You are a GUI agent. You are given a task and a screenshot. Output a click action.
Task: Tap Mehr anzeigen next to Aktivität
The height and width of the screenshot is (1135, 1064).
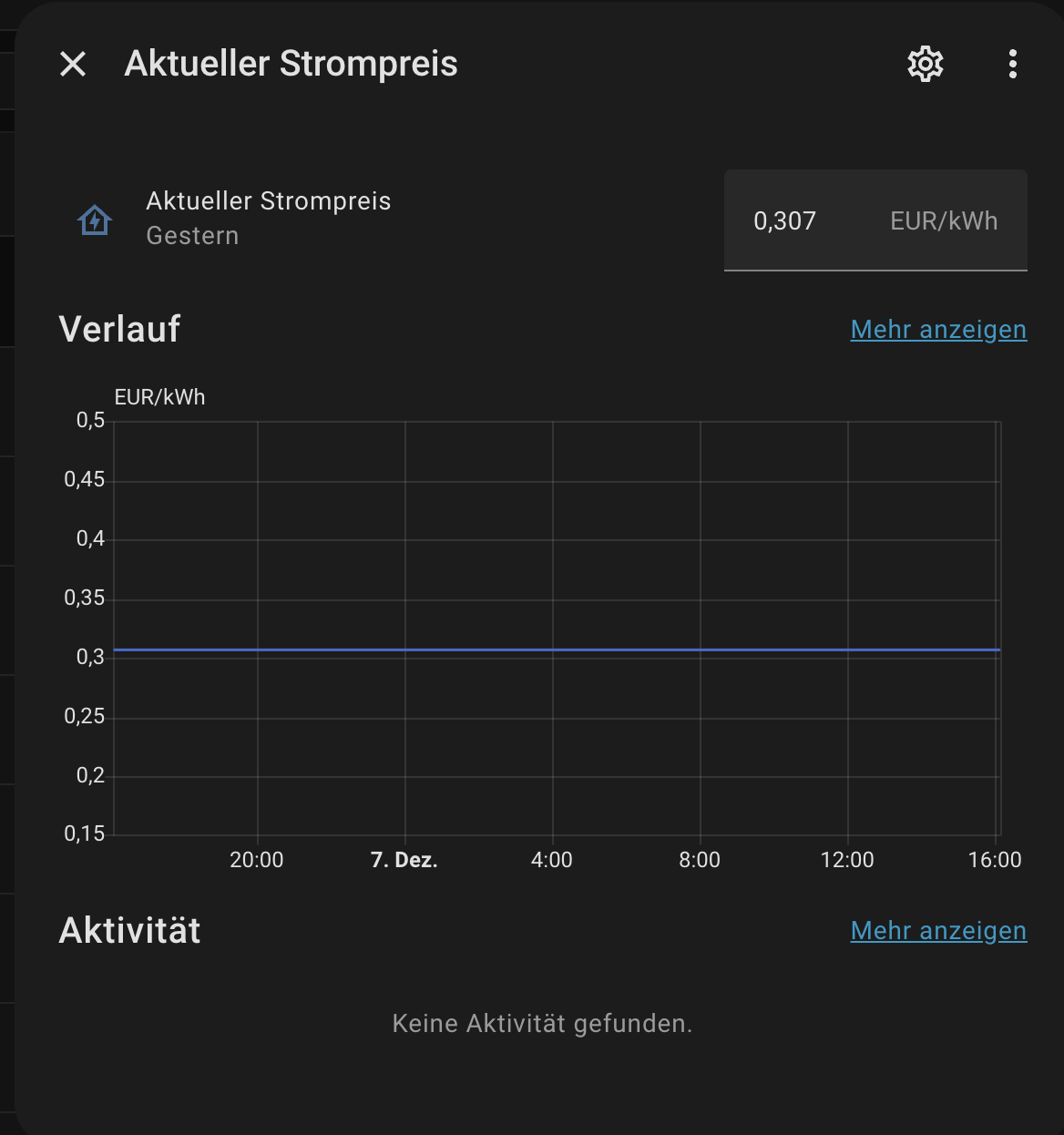pyautogui.click(x=938, y=931)
